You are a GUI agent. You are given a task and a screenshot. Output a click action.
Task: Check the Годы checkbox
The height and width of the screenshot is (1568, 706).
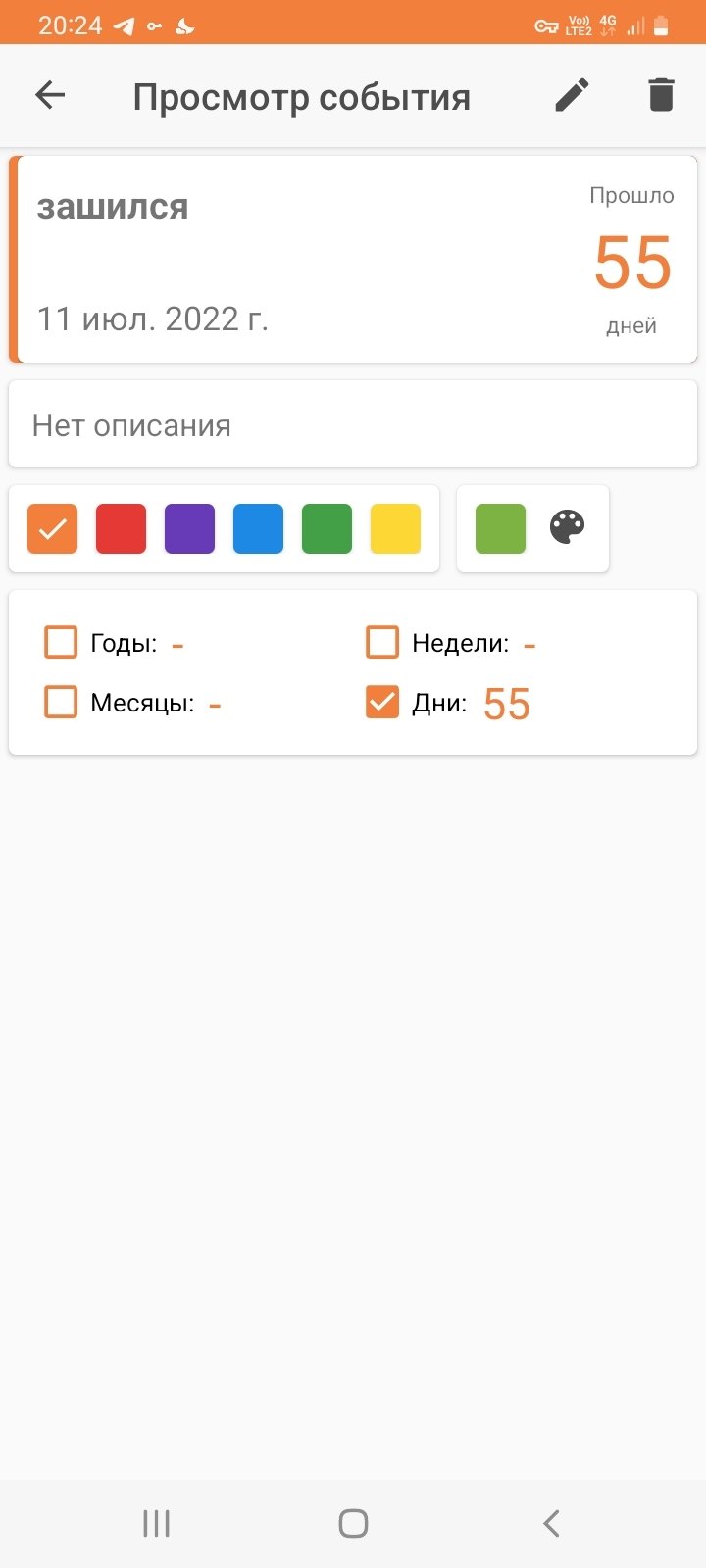(61, 643)
